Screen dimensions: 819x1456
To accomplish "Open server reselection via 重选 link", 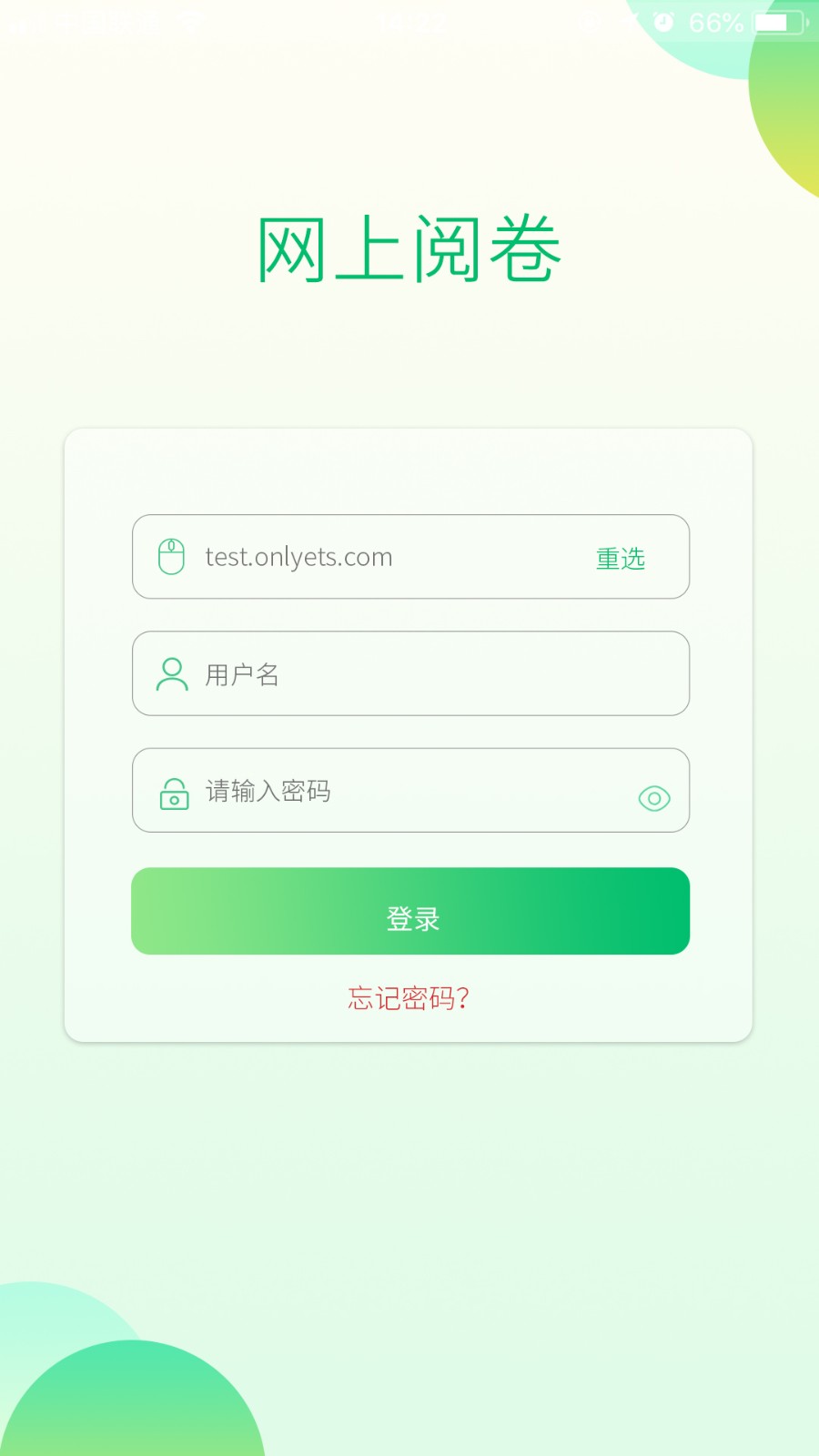I will (620, 558).
